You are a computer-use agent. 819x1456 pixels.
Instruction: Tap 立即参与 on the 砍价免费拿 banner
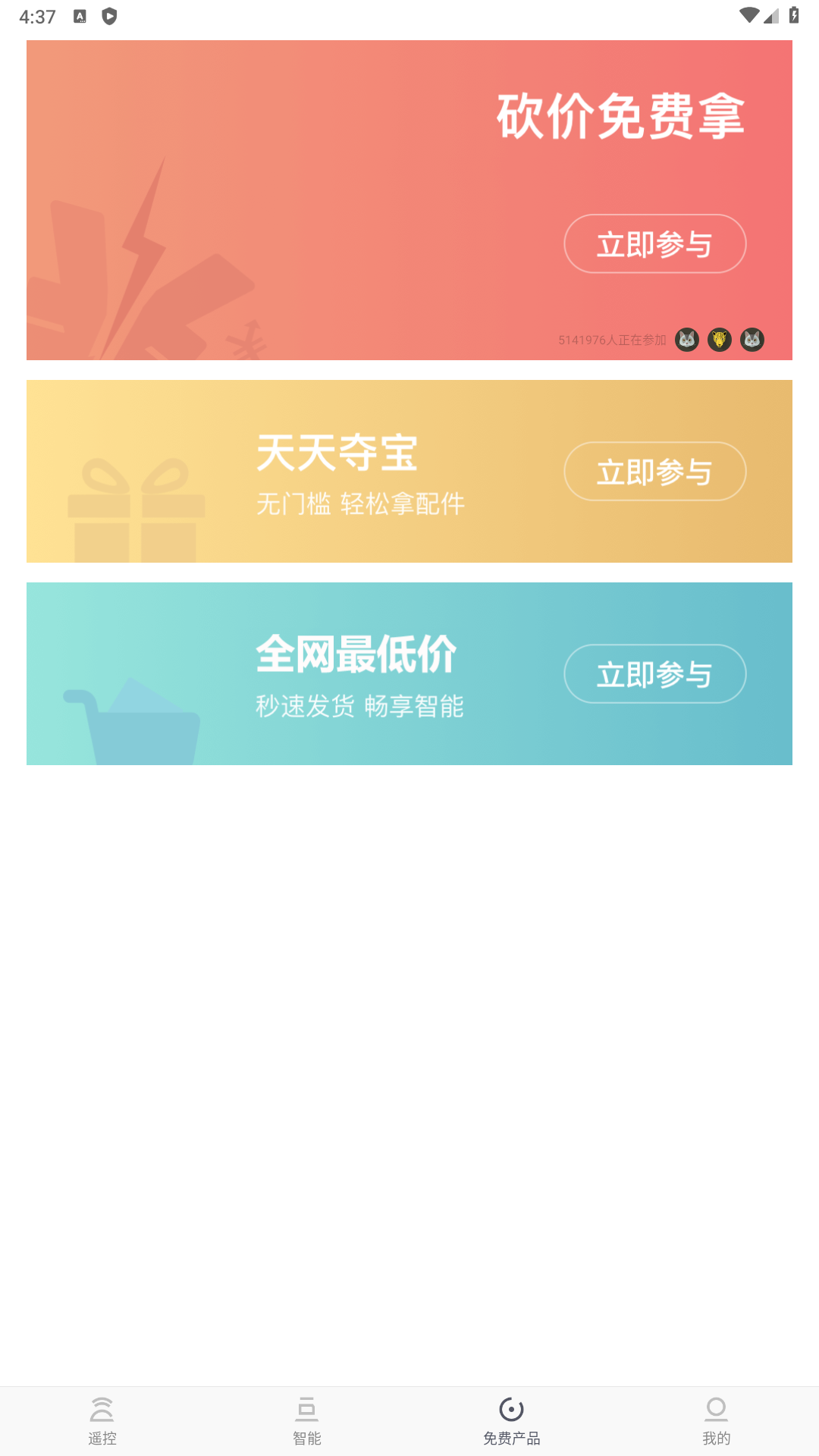(x=654, y=244)
